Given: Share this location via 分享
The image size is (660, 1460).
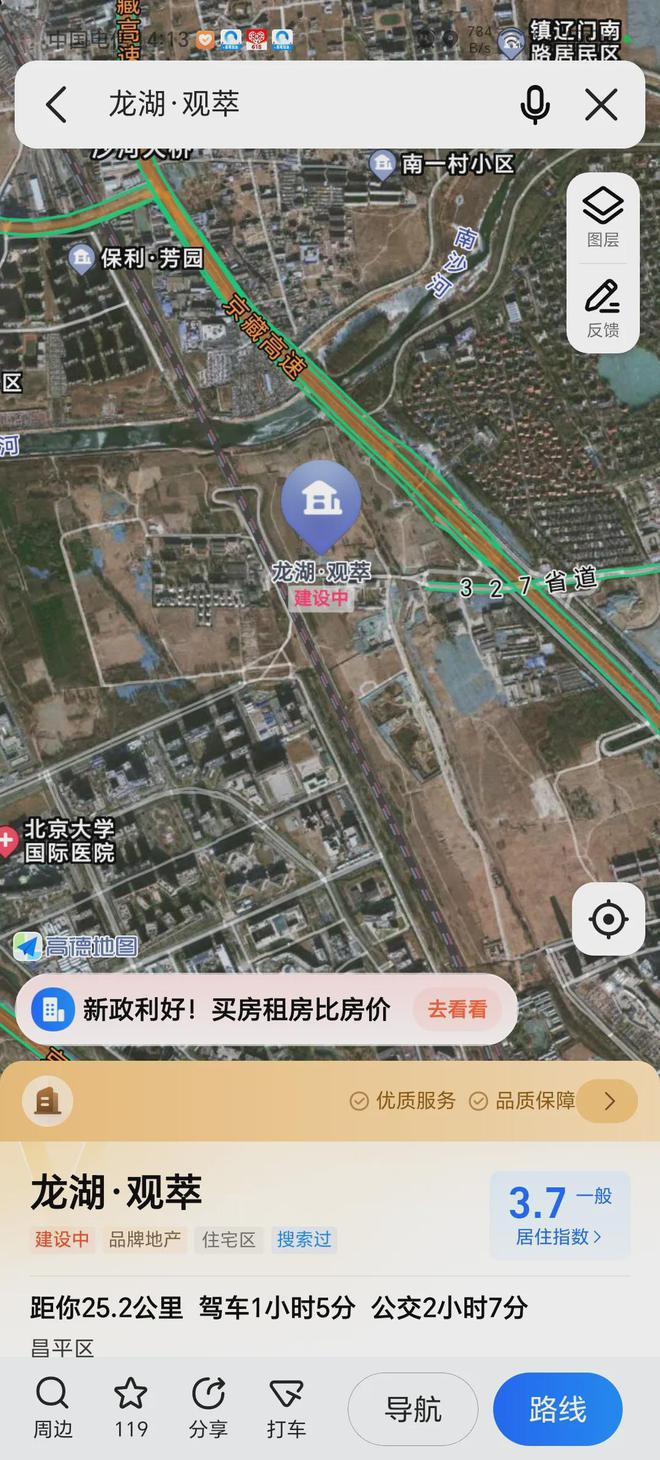Looking at the screenshot, I should tap(208, 1407).
